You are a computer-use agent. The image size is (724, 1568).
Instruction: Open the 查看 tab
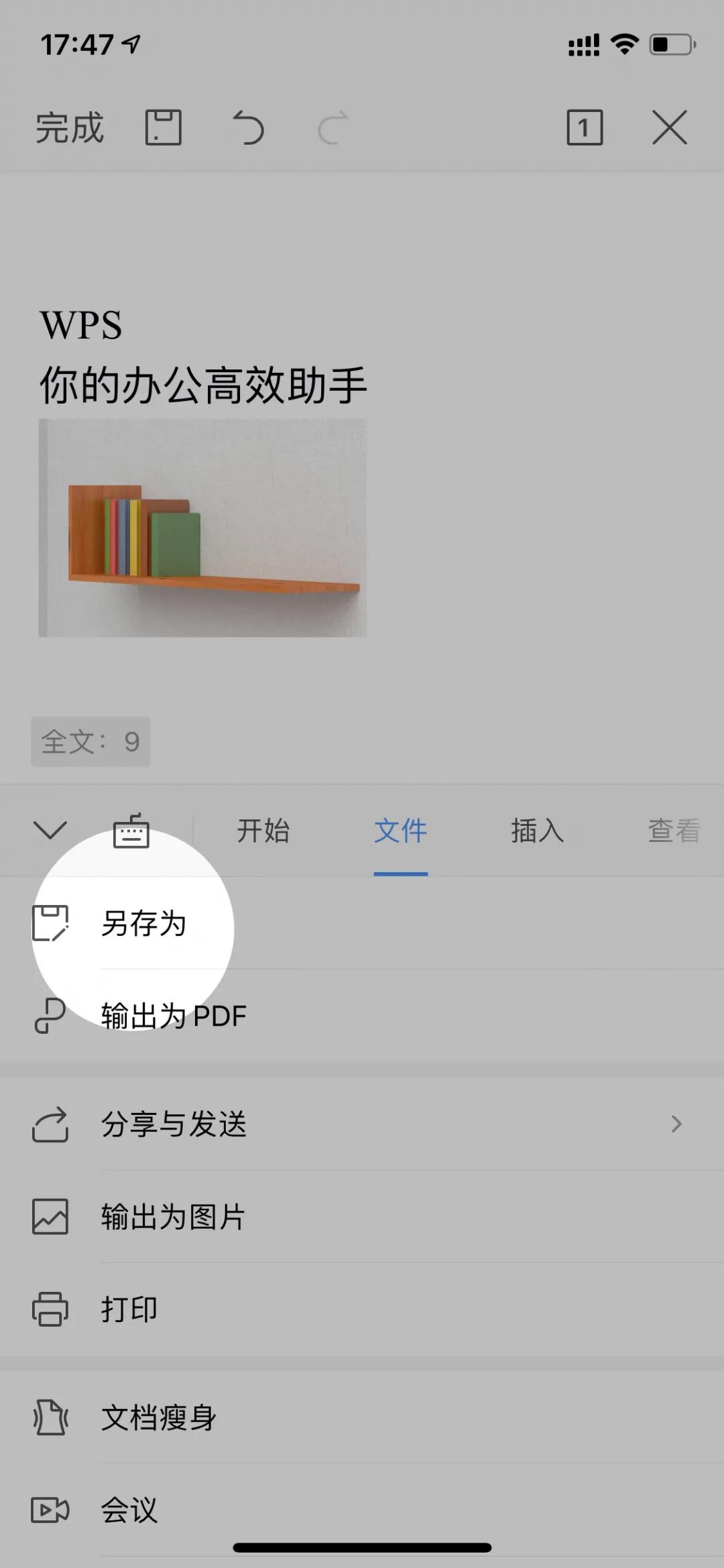coord(674,831)
